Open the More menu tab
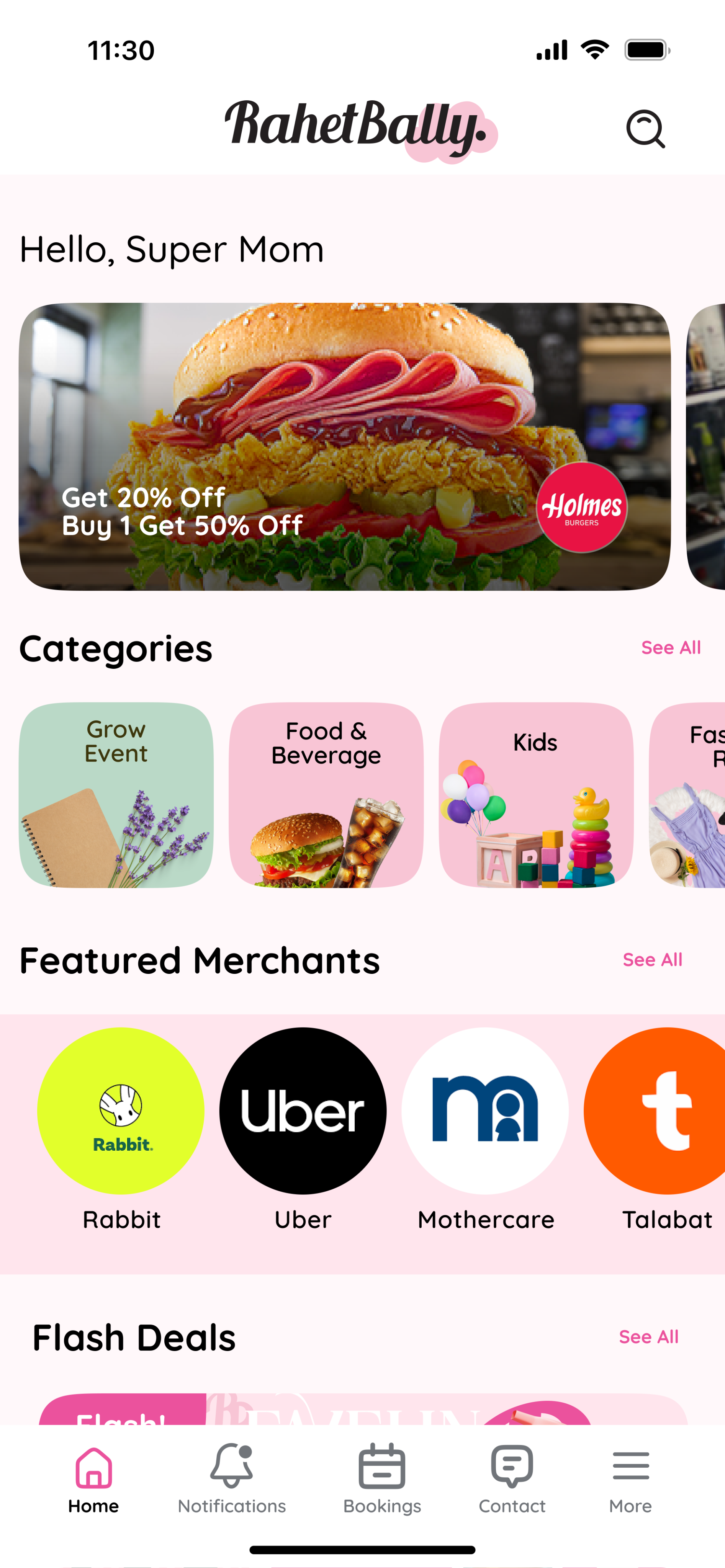 pos(631,1479)
